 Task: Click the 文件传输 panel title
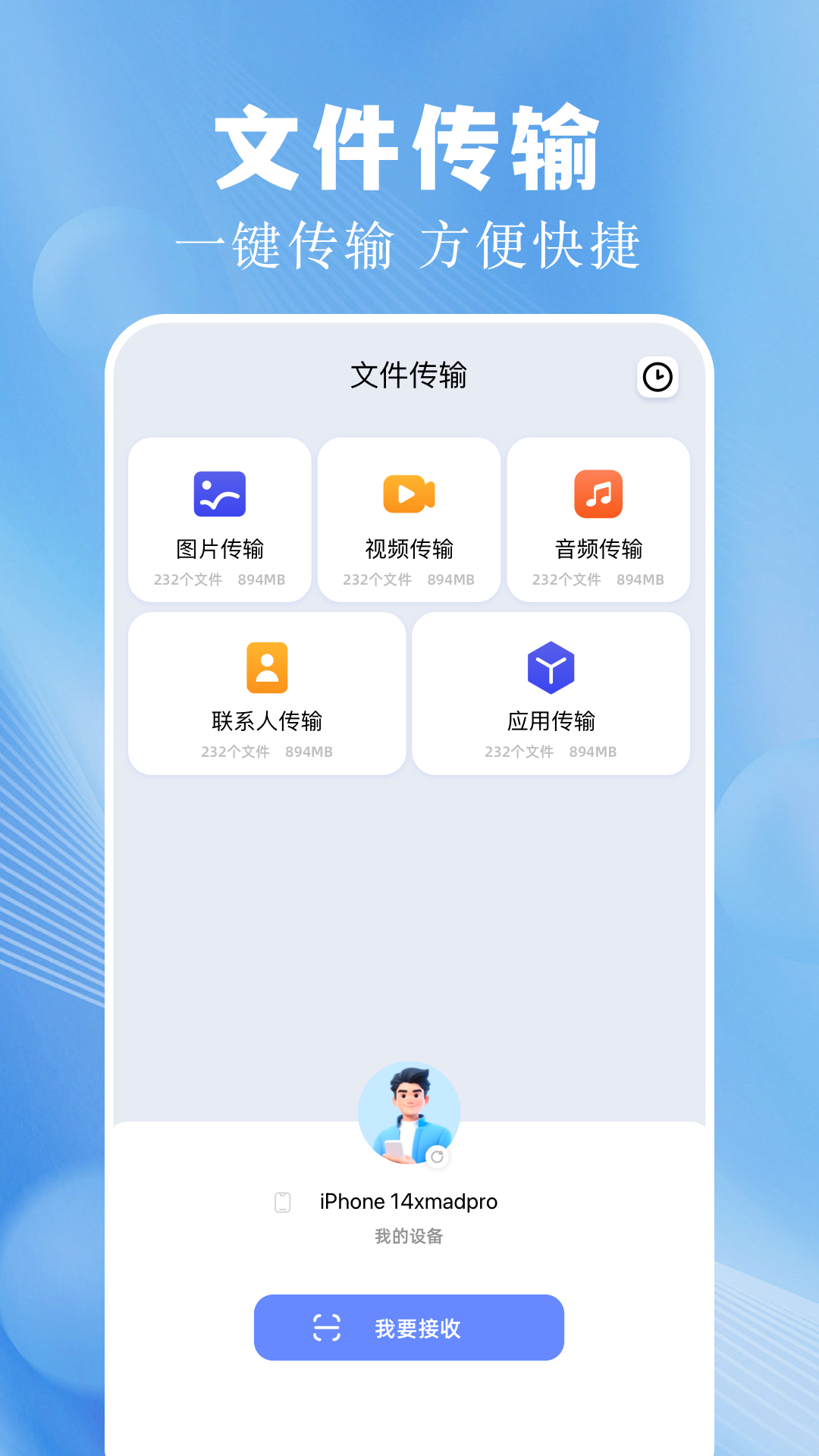[409, 375]
